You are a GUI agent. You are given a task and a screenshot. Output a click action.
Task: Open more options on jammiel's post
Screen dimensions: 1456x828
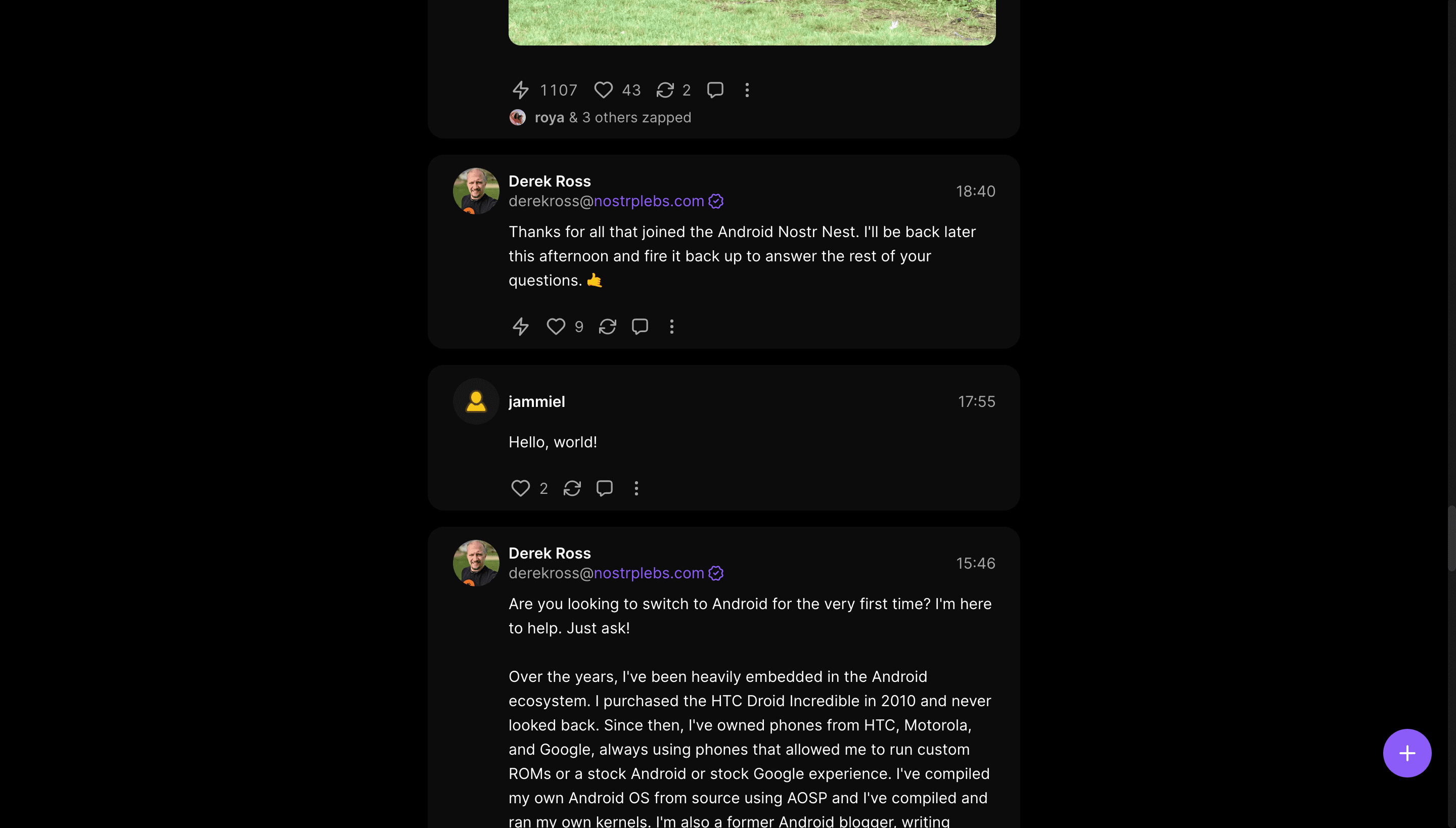[636, 488]
